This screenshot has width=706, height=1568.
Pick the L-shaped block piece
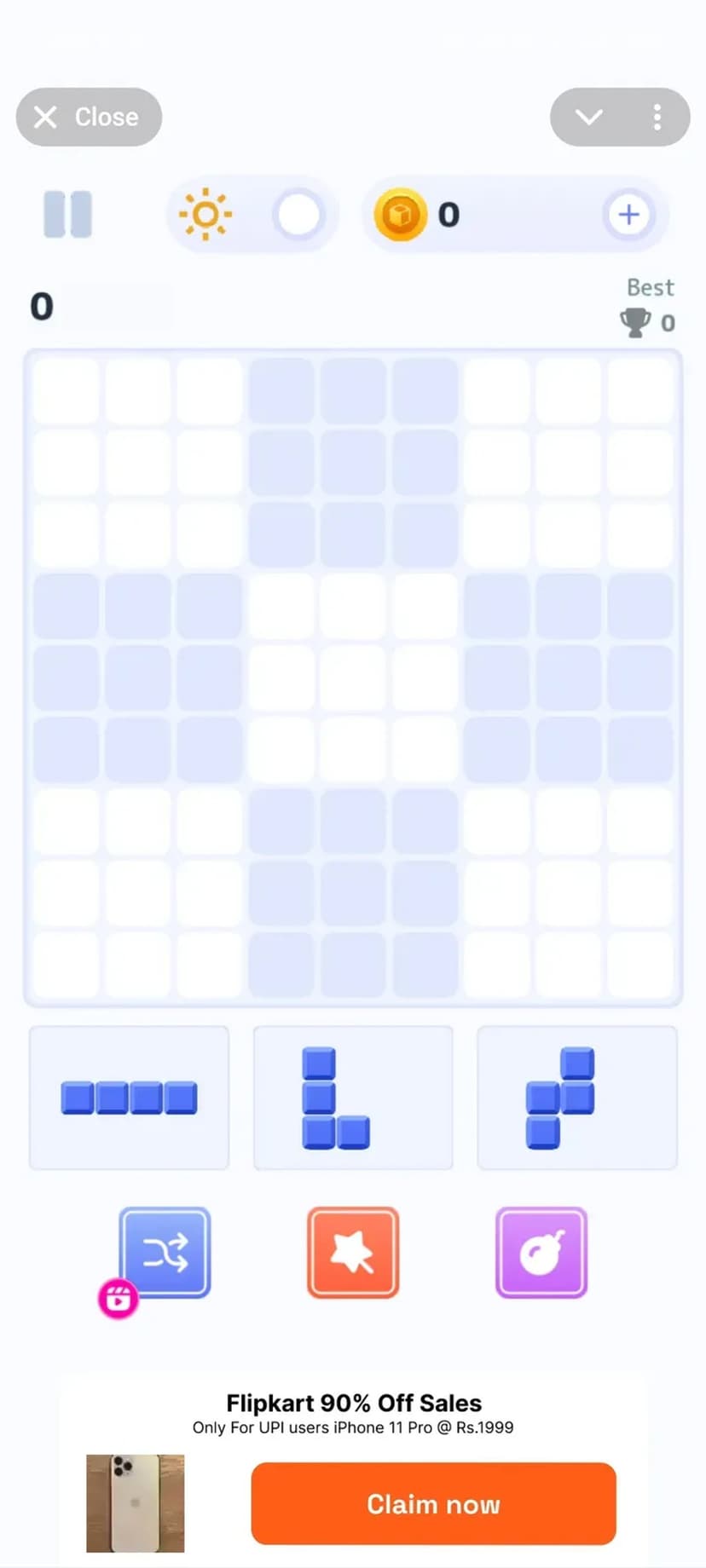[334, 1098]
